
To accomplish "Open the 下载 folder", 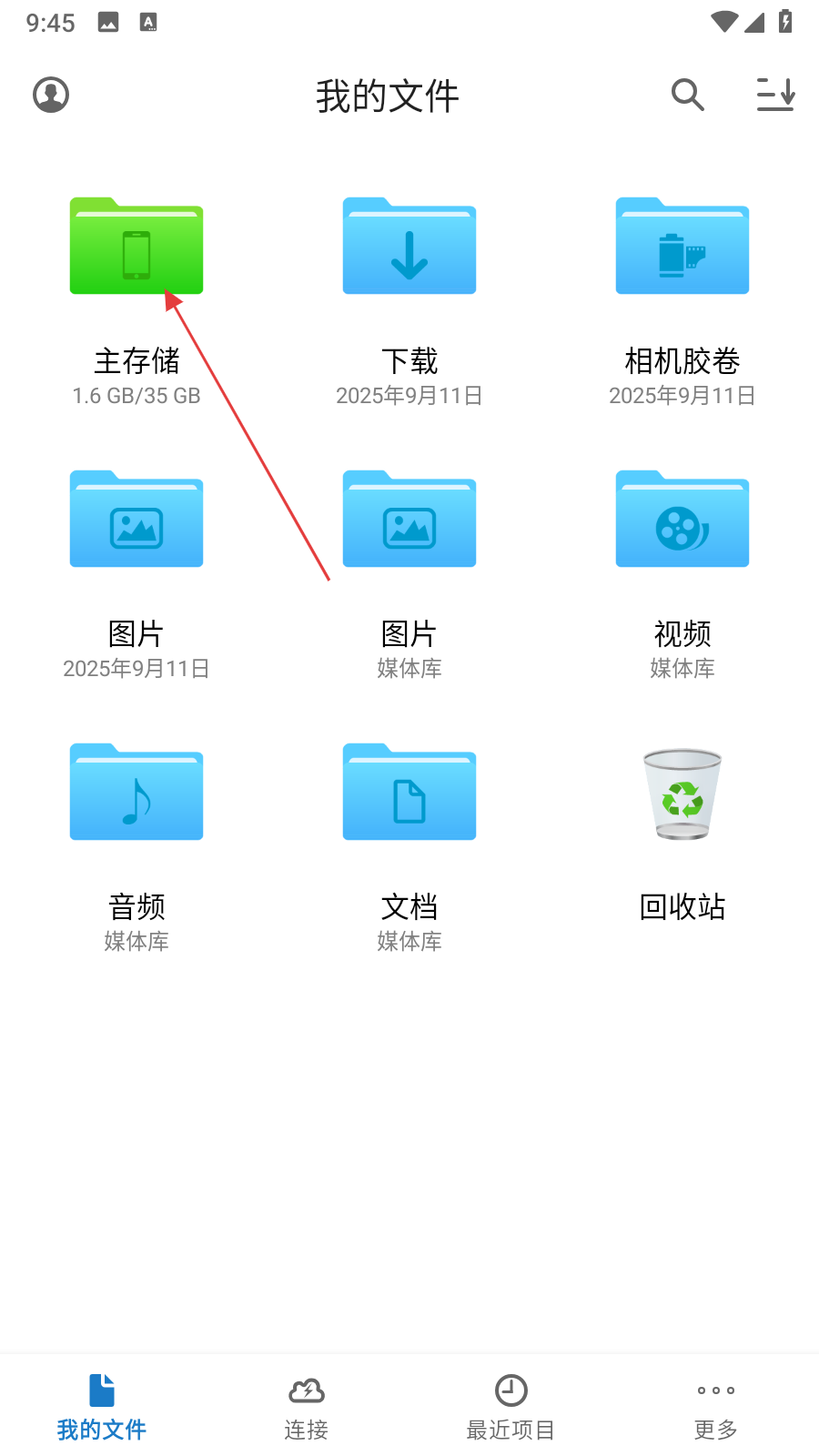I will coord(409,248).
